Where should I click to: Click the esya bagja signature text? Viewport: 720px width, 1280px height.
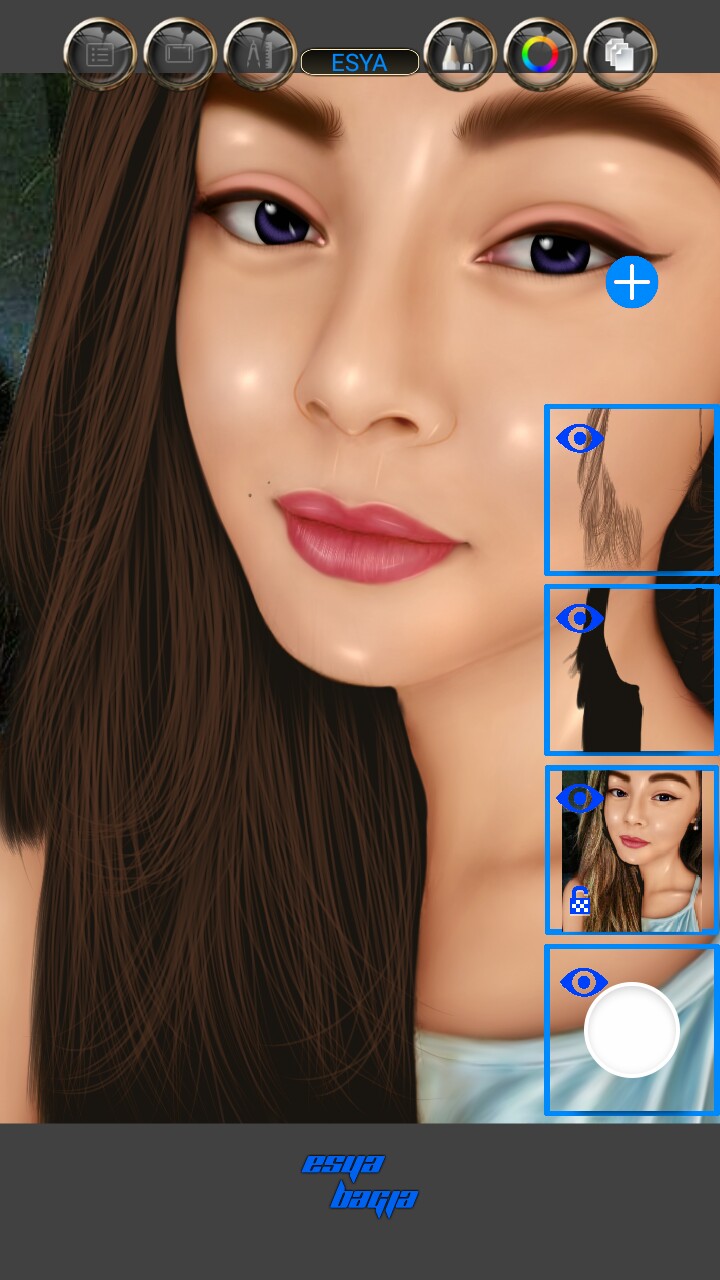point(360,1180)
